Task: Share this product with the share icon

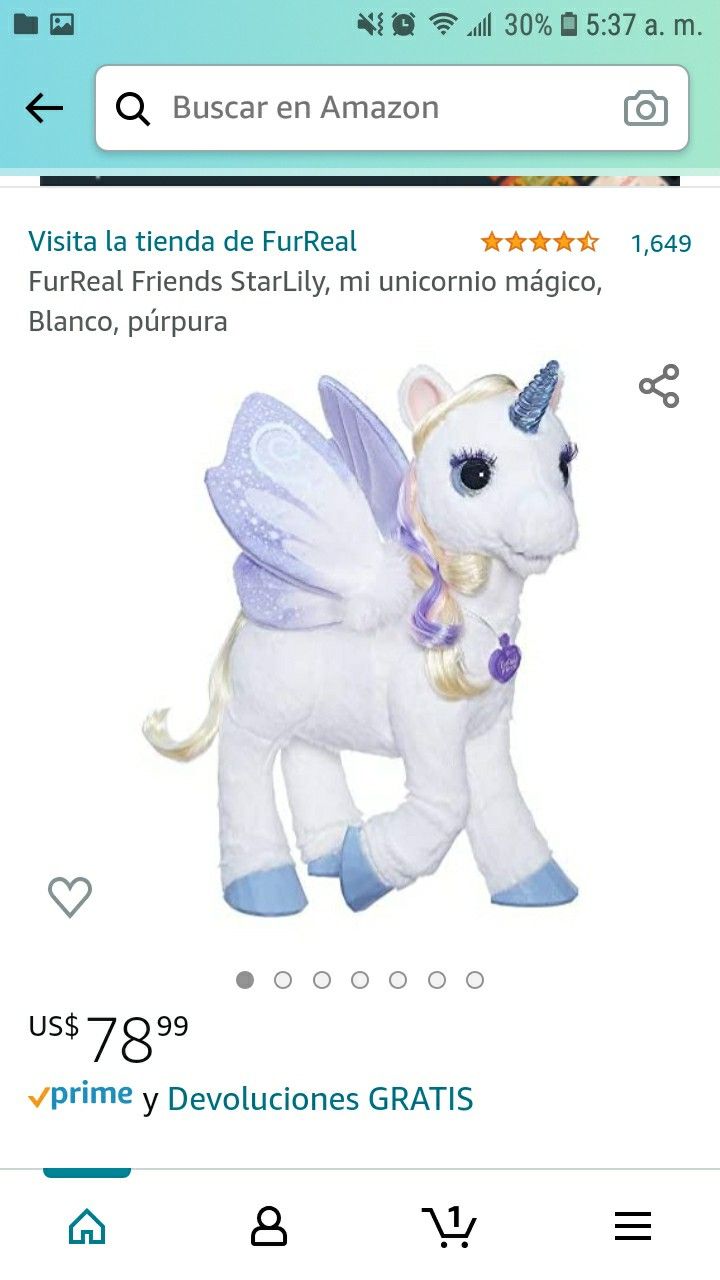Action: (x=659, y=386)
